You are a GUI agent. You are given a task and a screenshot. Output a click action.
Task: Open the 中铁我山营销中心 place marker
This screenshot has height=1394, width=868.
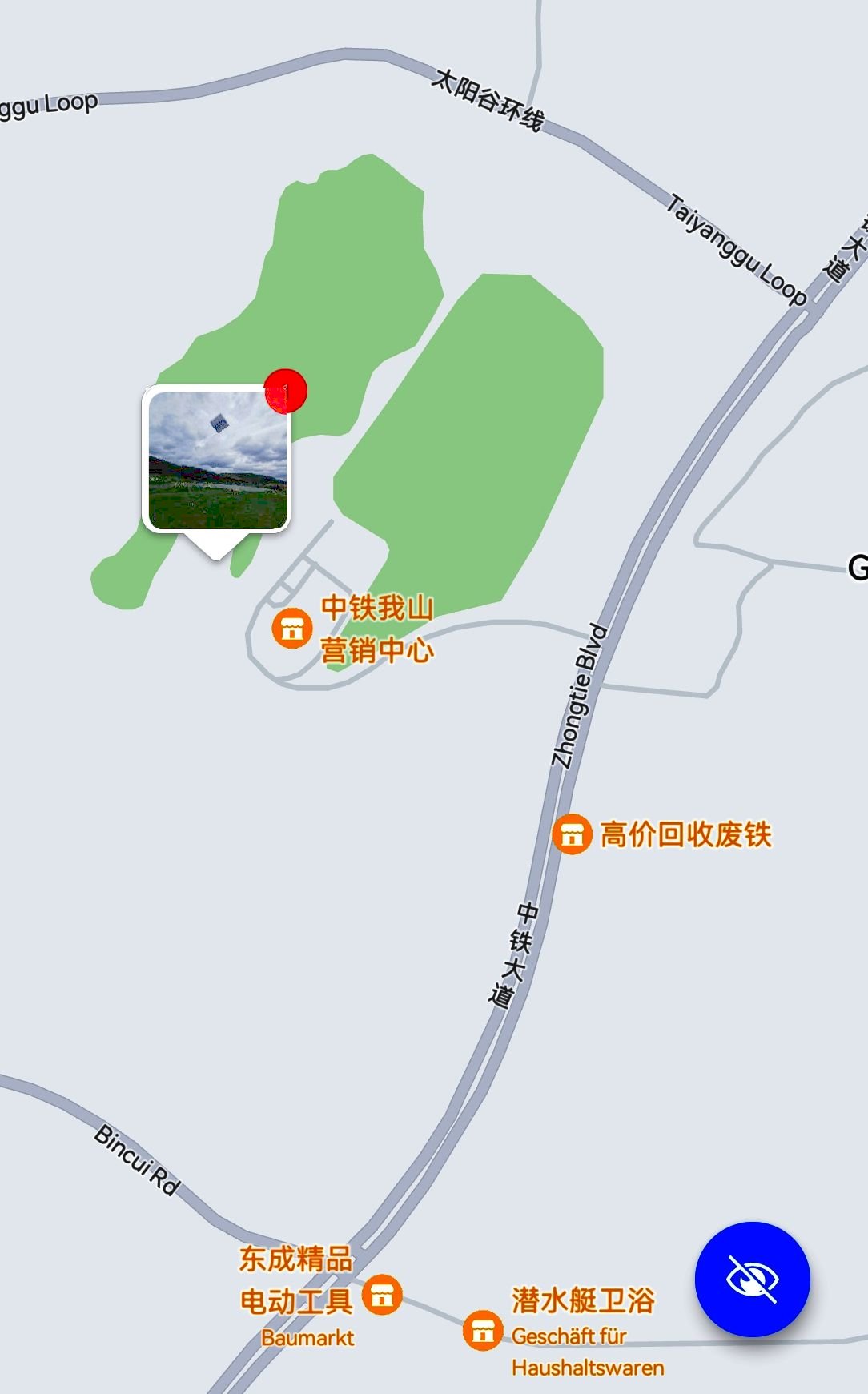[x=292, y=628]
